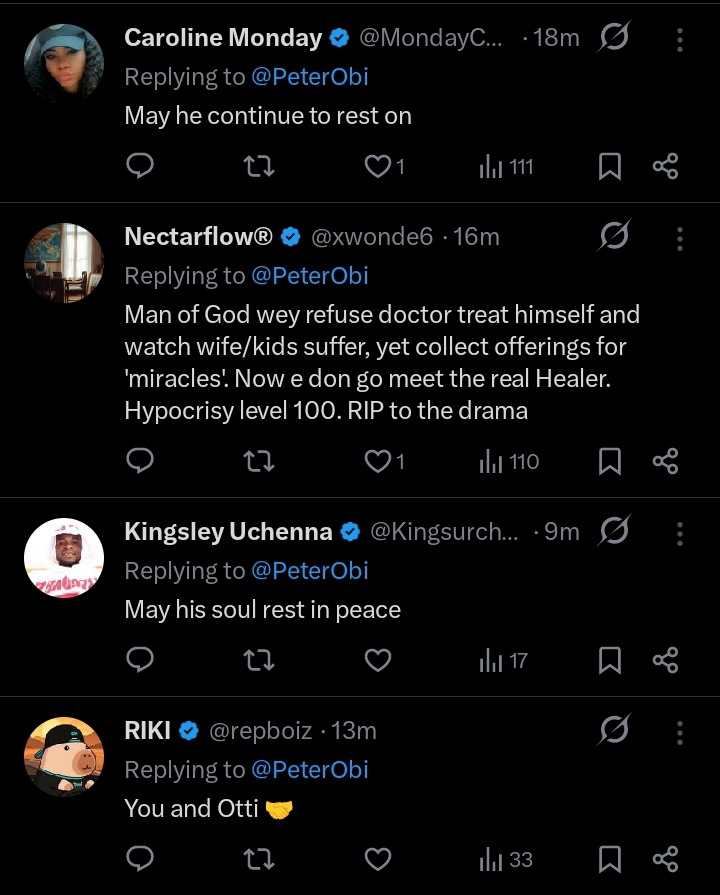Repost Nectarflow's reply
720x895 pixels.
[259, 461]
